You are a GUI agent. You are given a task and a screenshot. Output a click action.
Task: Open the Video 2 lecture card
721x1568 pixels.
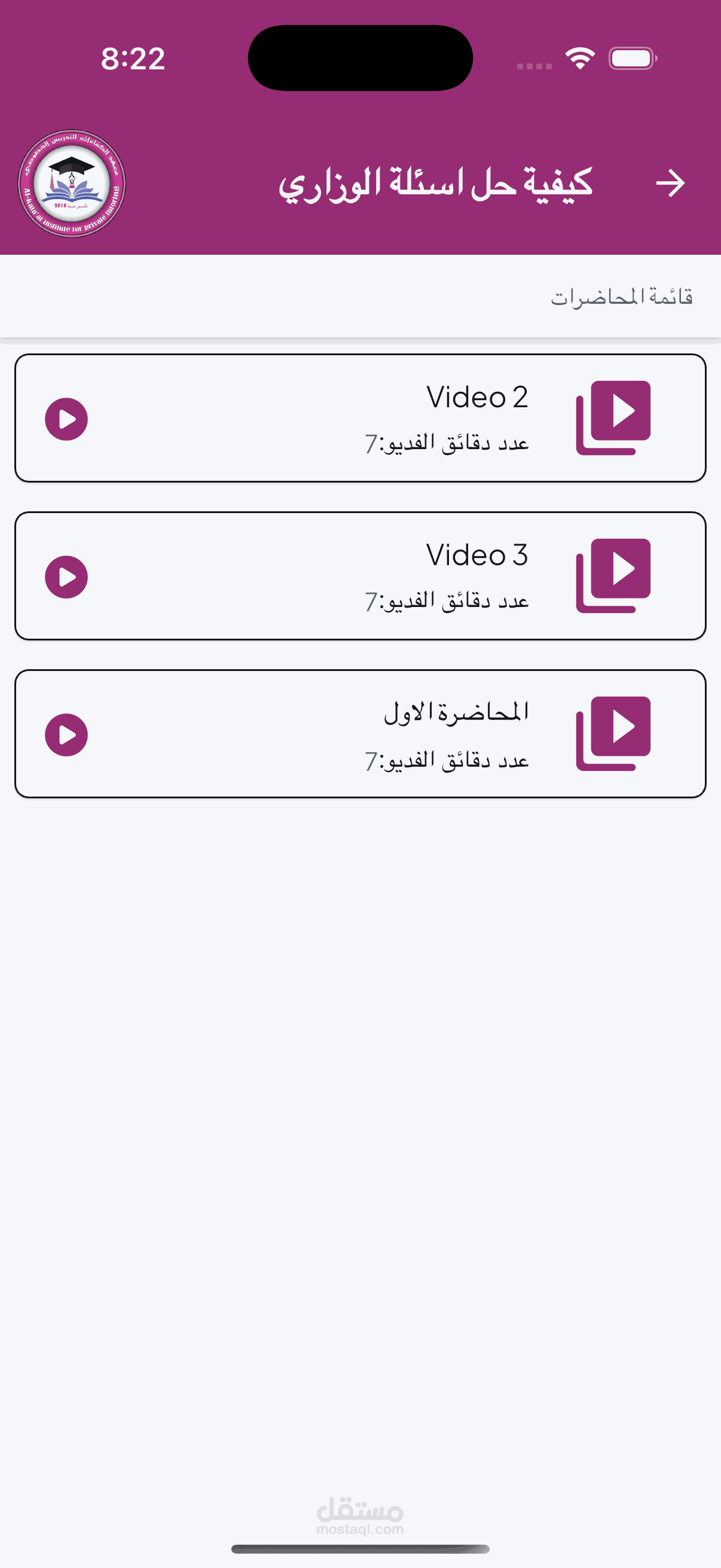click(360, 418)
